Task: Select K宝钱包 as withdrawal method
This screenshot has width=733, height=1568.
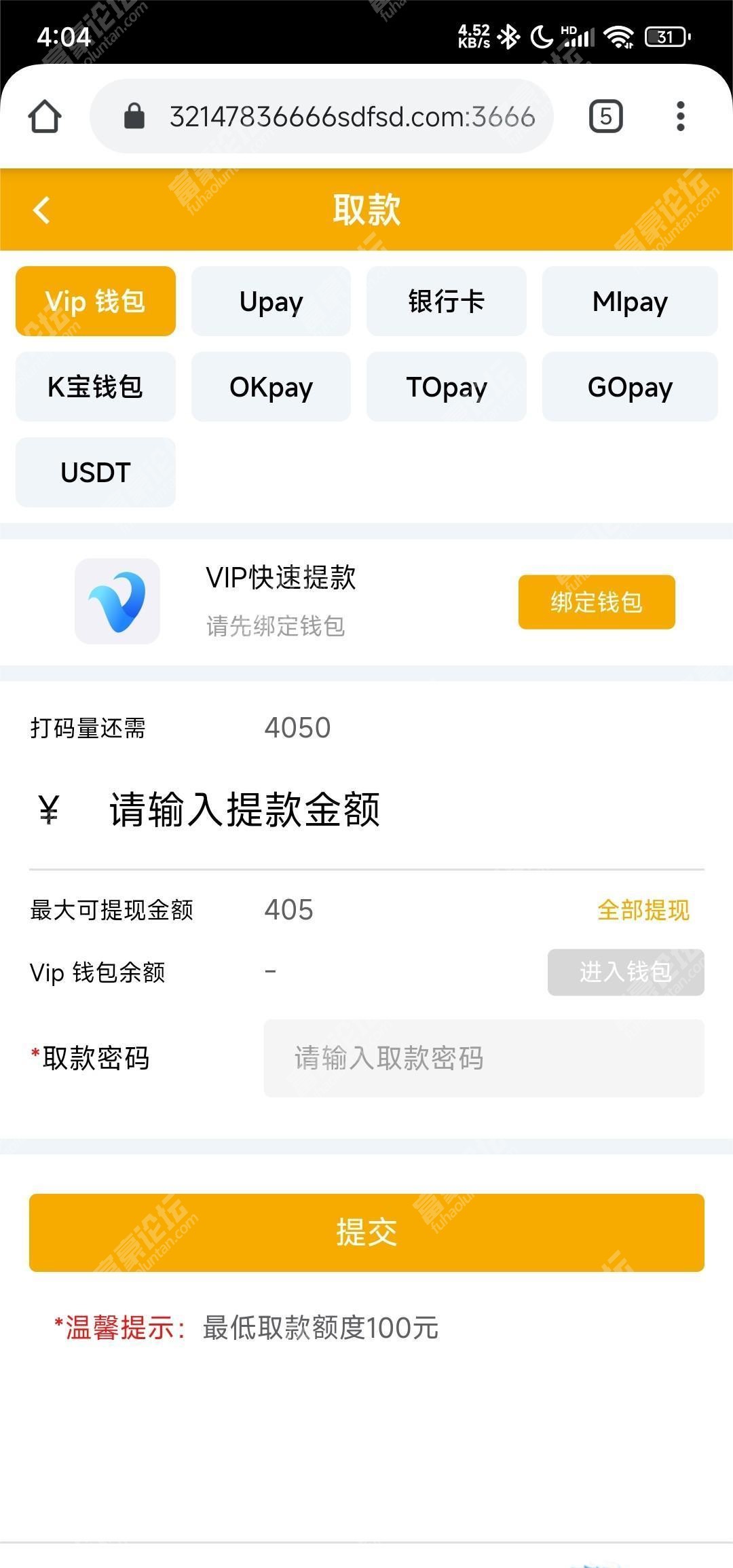Action: pyautogui.click(x=96, y=386)
